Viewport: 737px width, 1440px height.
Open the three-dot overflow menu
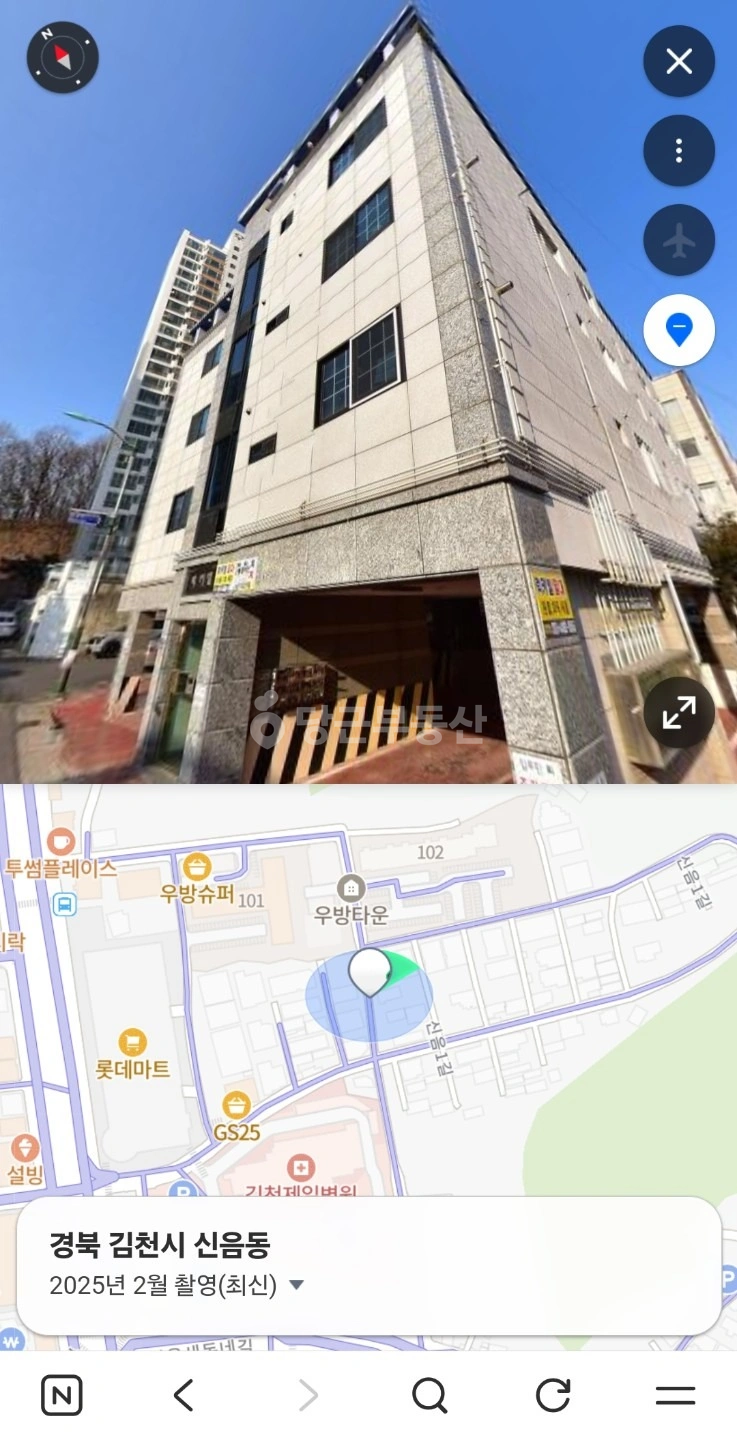679,151
